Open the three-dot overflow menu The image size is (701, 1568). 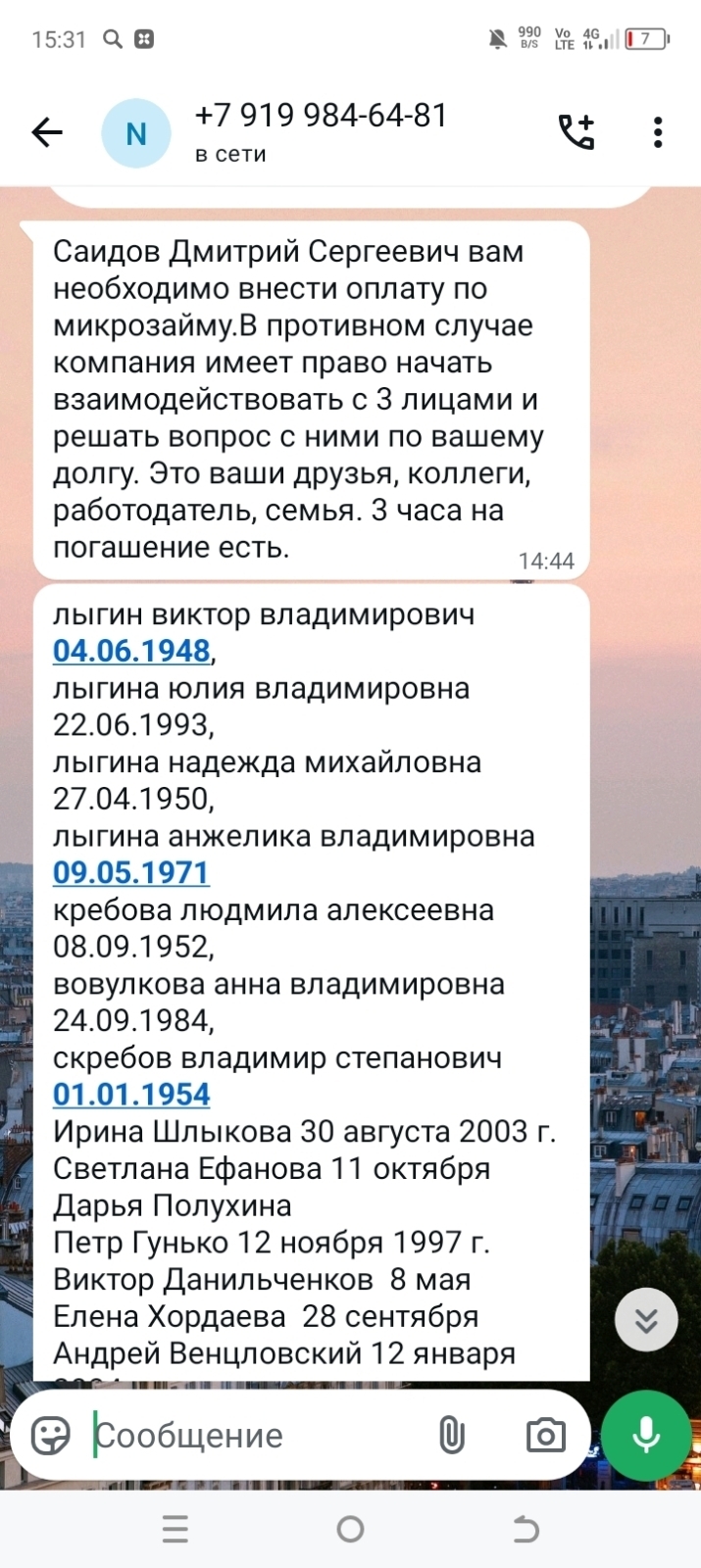(x=658, y=132)
